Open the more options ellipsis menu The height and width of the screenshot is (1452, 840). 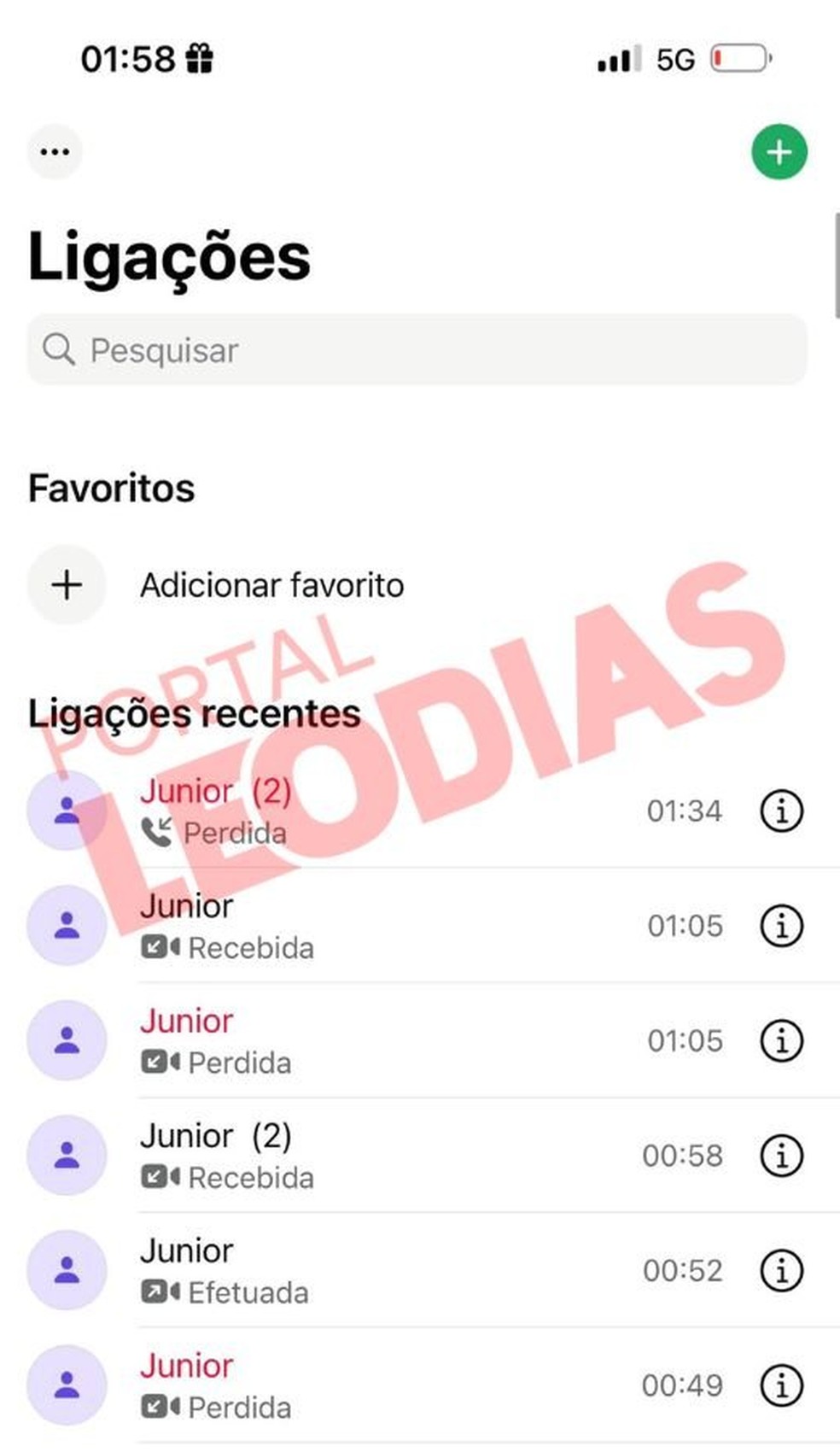pyautogui.click(x=55, y=151)
